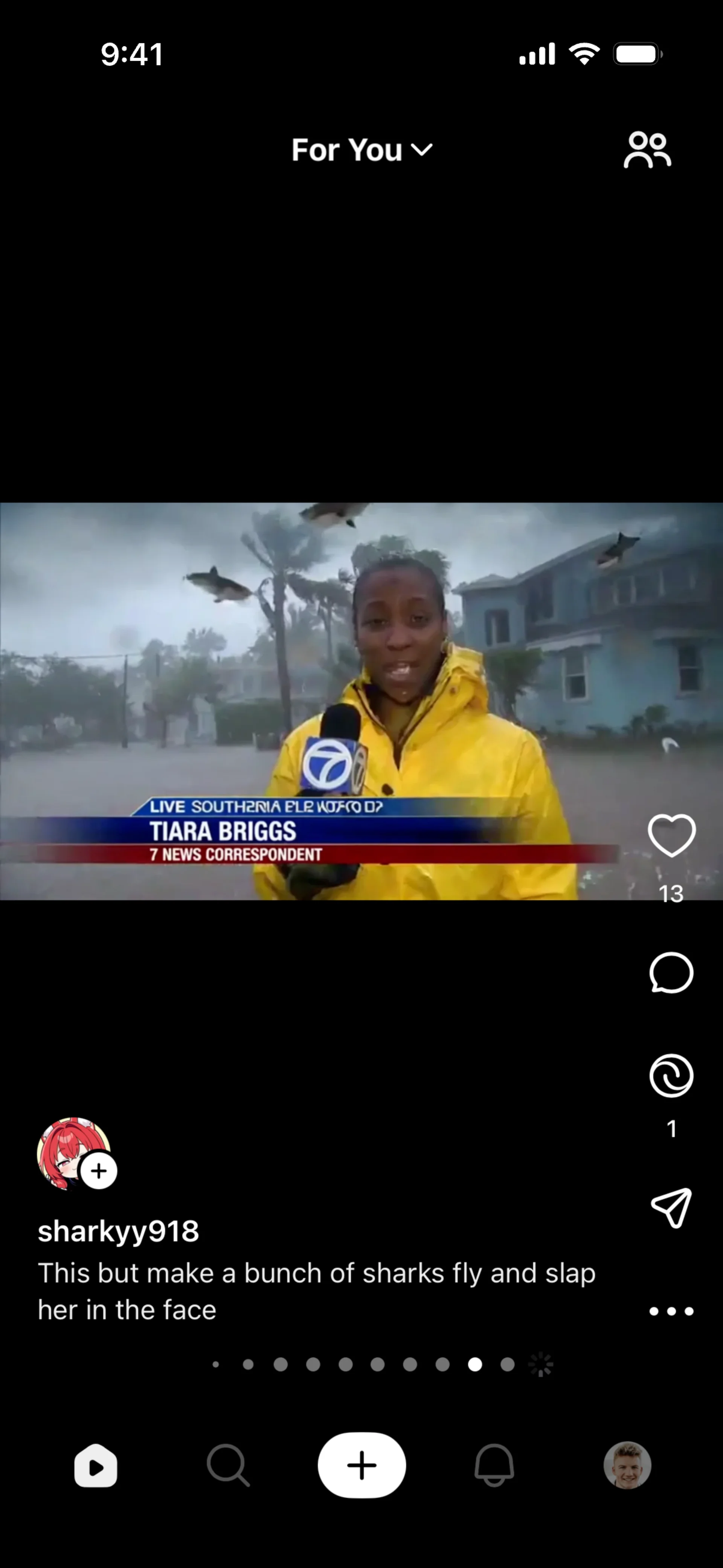
Task: Open sharkyy918's profile from username
Action: coord(118,1231)
